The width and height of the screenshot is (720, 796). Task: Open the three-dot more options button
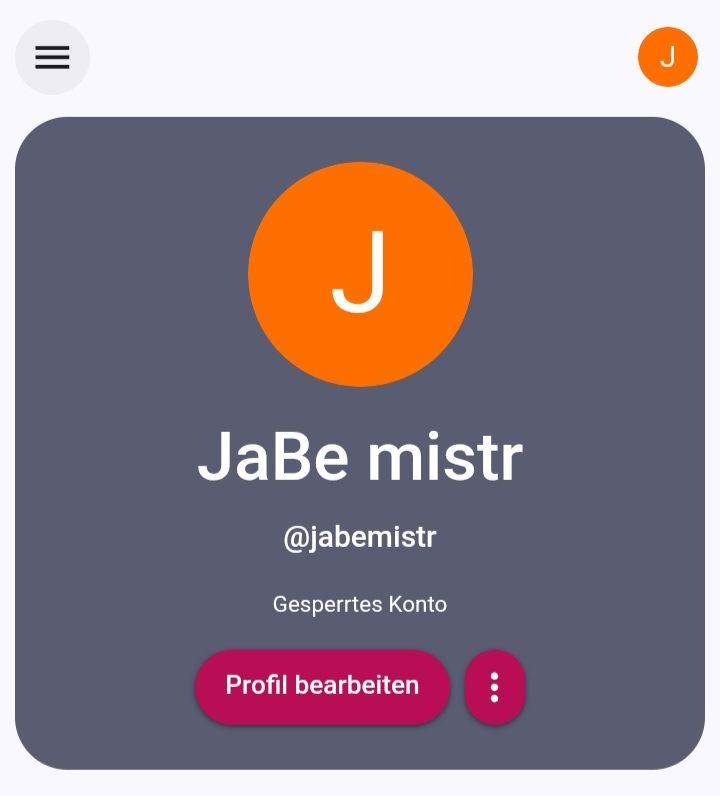(495, 687)
